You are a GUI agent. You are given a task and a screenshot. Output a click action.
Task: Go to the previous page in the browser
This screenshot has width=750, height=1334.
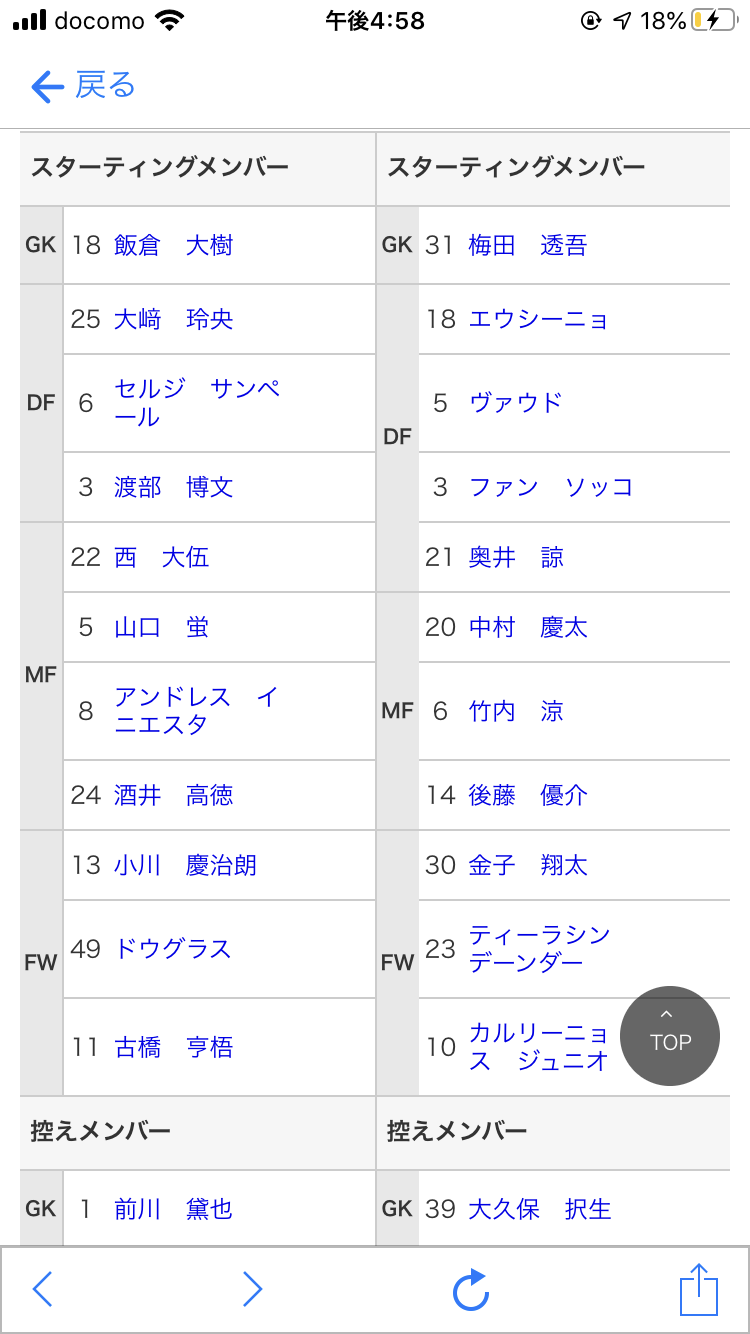coord(42,1289)
